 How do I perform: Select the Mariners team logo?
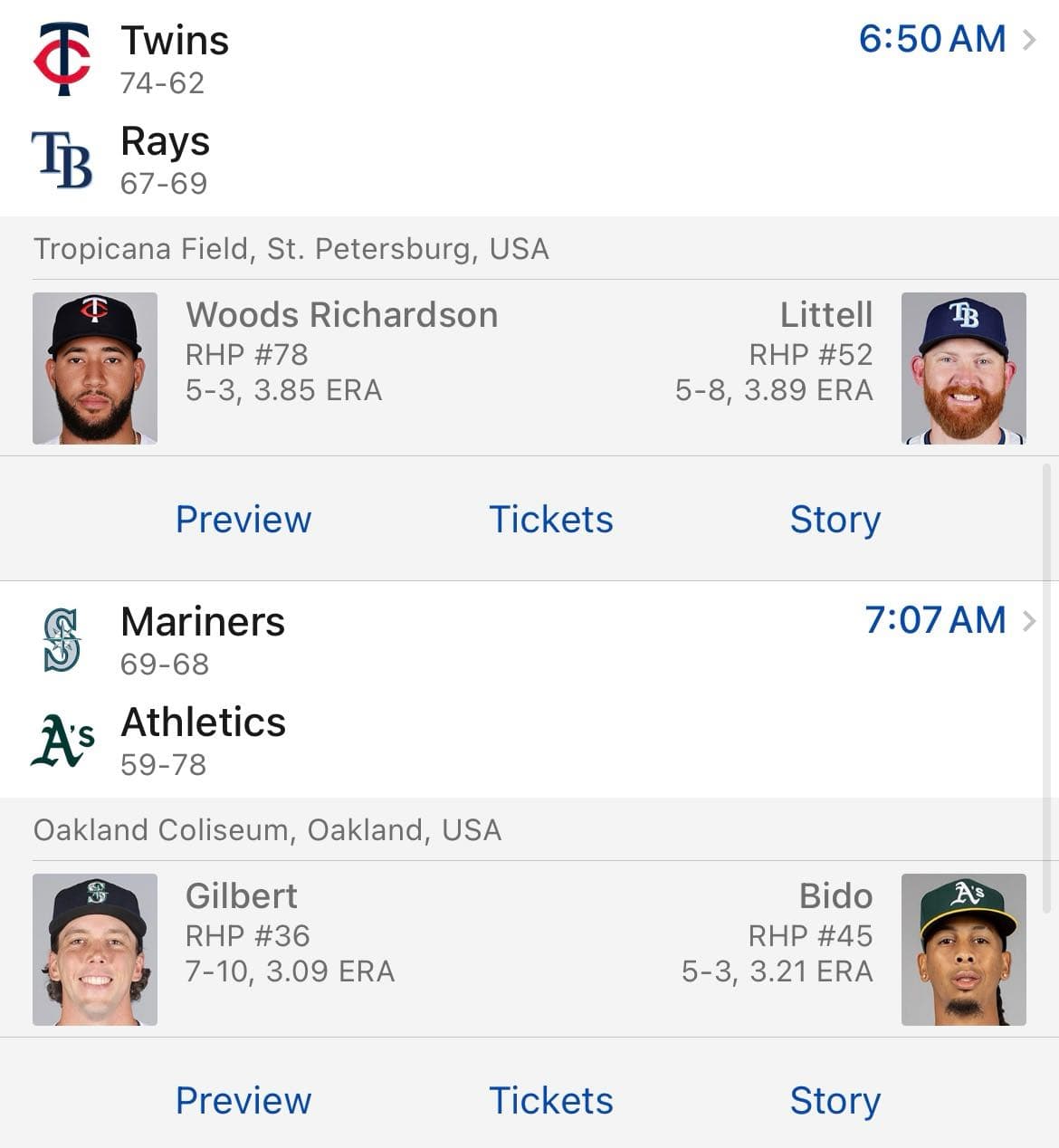coord(61,639)
